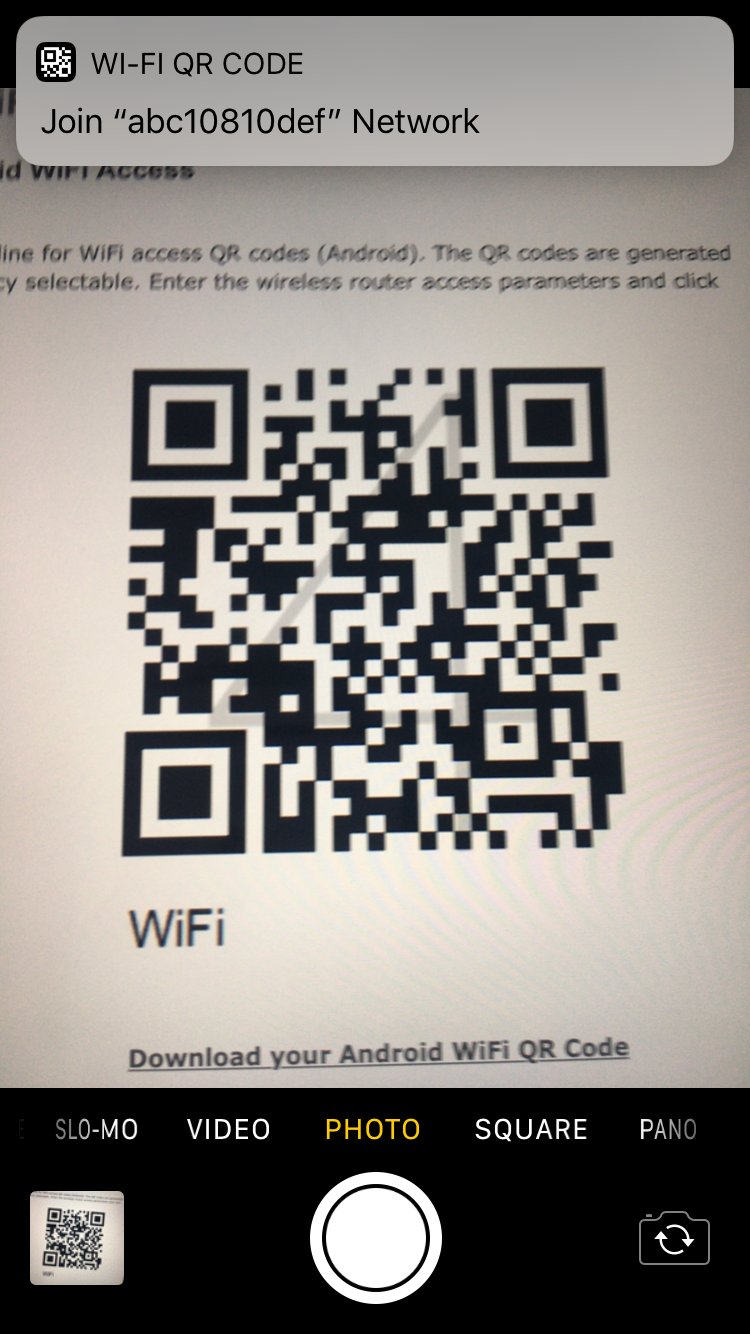This screenshot has width=750, height=1334.
Task: Open the Wi-Fi QR code join notification
Action: click(375, 91)
